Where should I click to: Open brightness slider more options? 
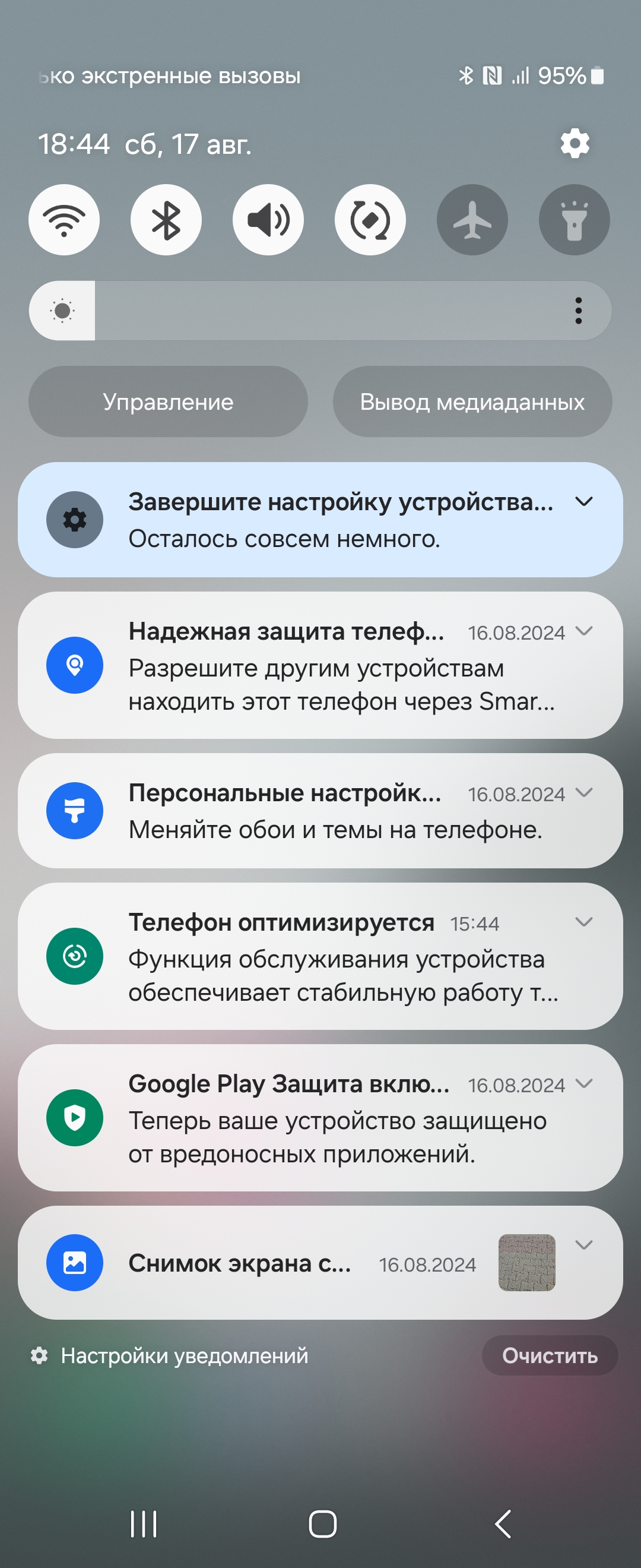pos(578,311)
